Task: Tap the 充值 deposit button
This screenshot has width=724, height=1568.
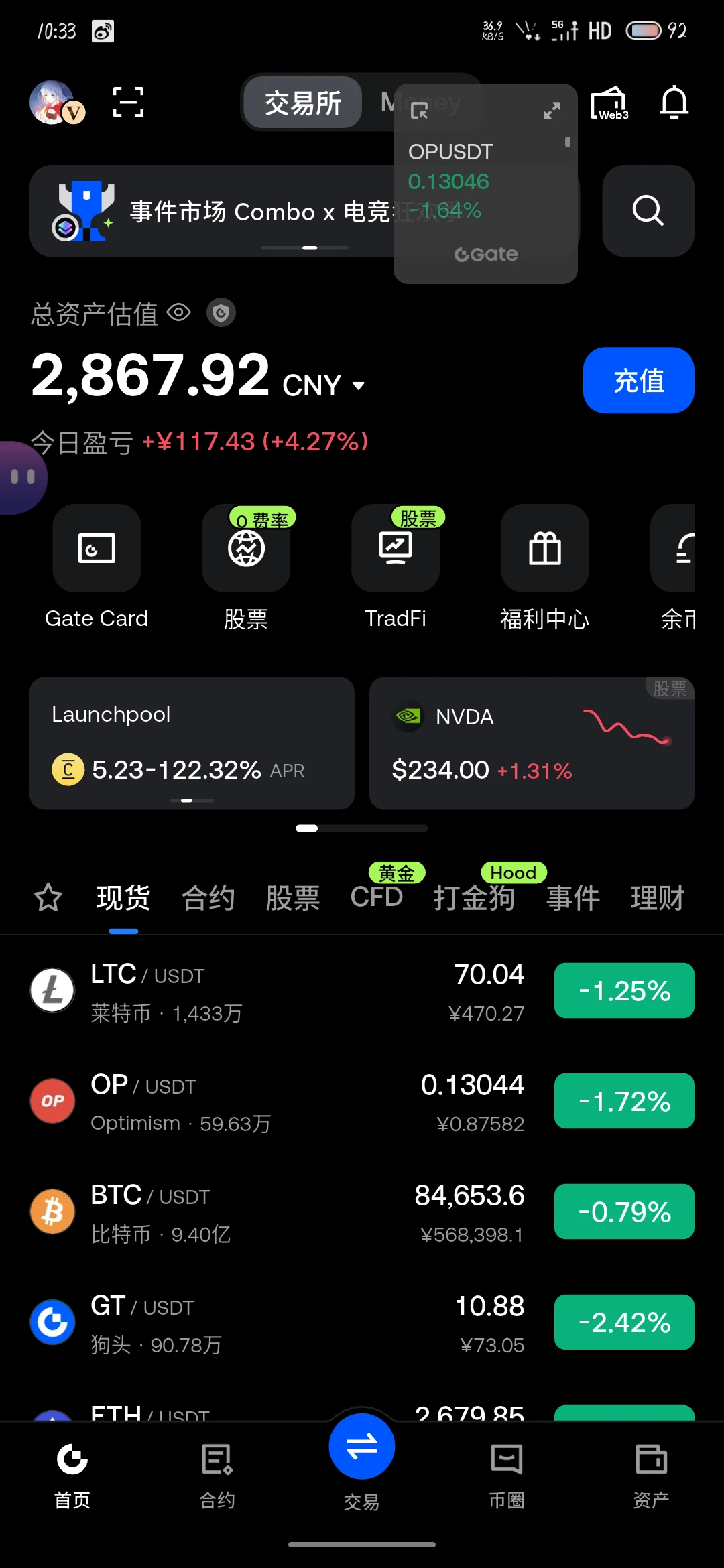Action: click(x=639, y=381)
